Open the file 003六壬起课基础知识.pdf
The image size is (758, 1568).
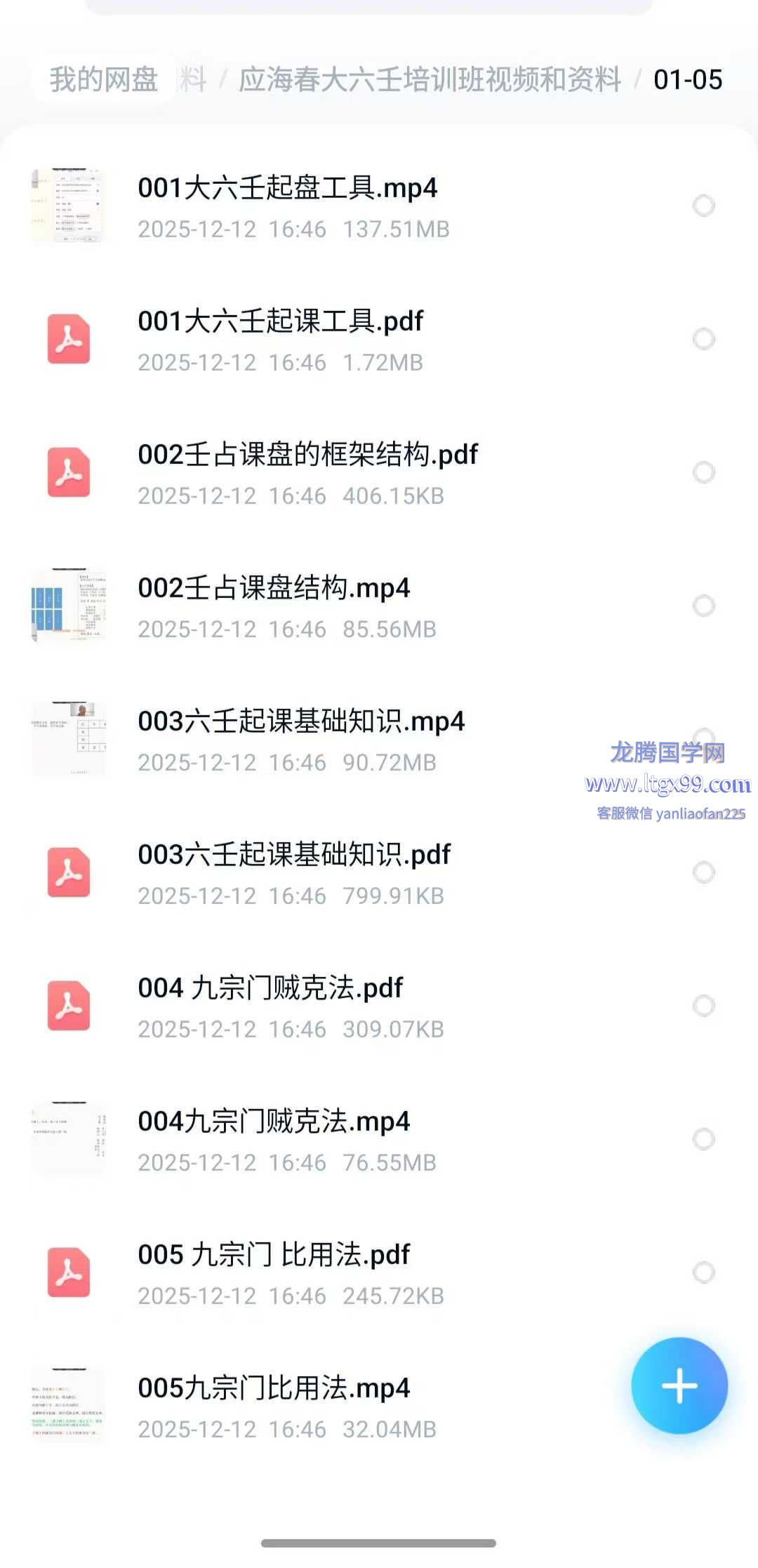pos(294,855)
